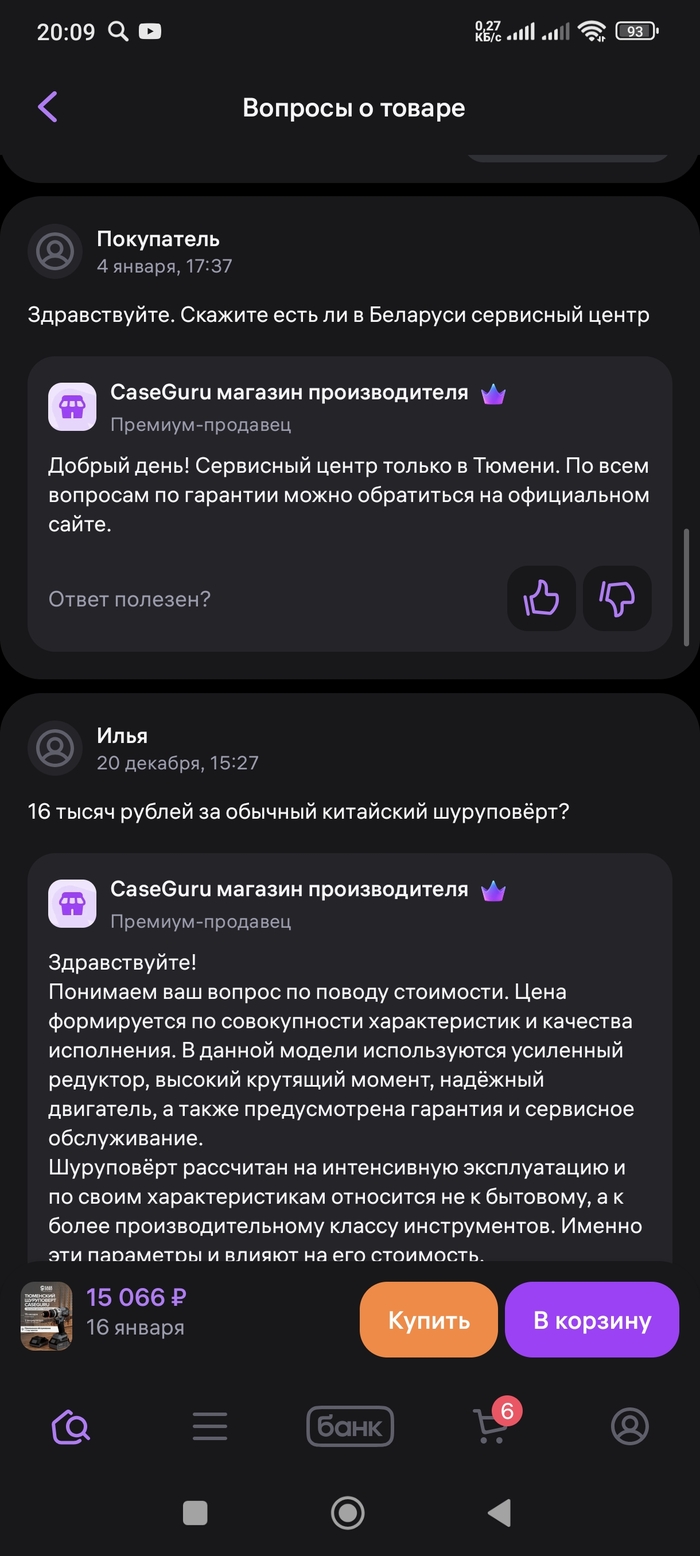Dislike the Tyumen service center answer
This screenshot has height=1556, width=700.
tap(617, 599)
